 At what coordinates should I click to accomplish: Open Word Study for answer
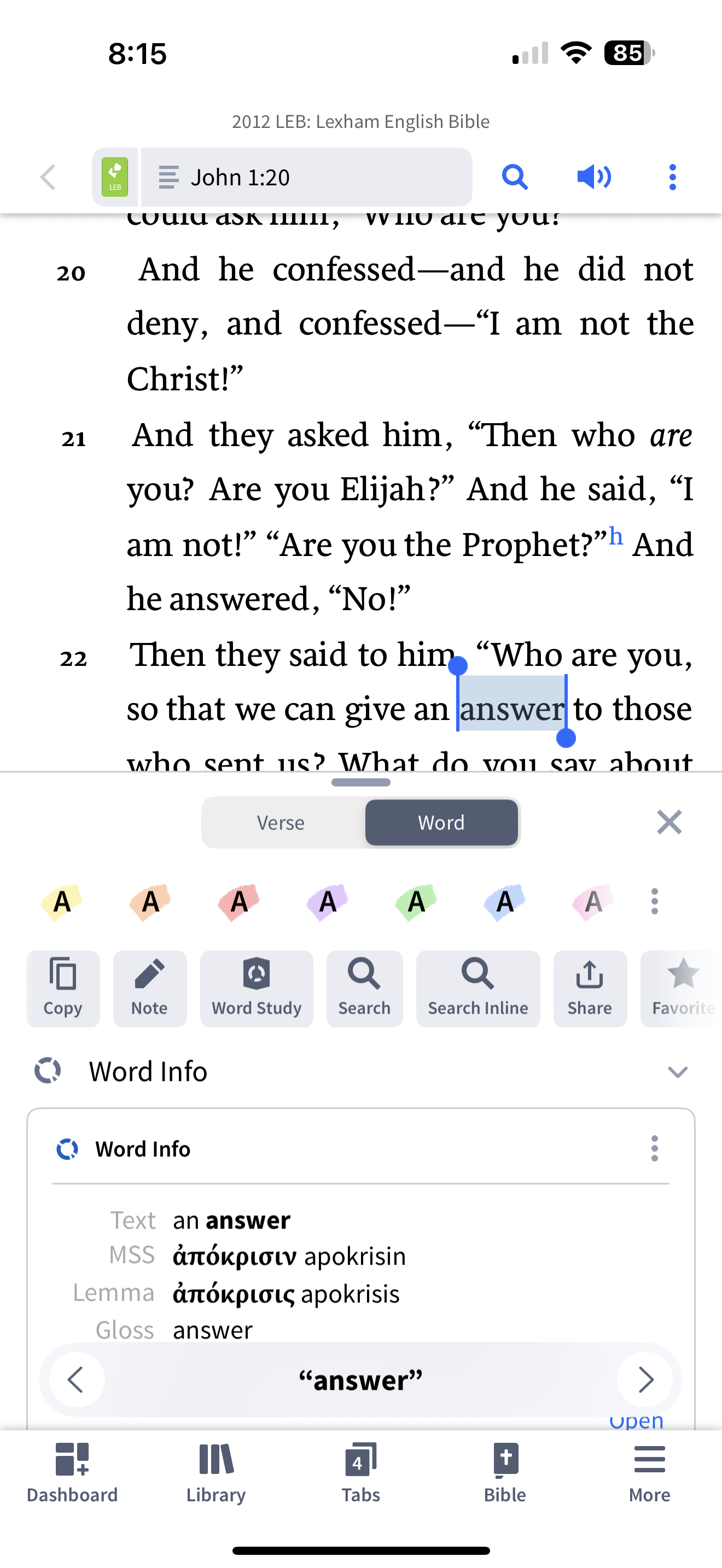point(257,988)
